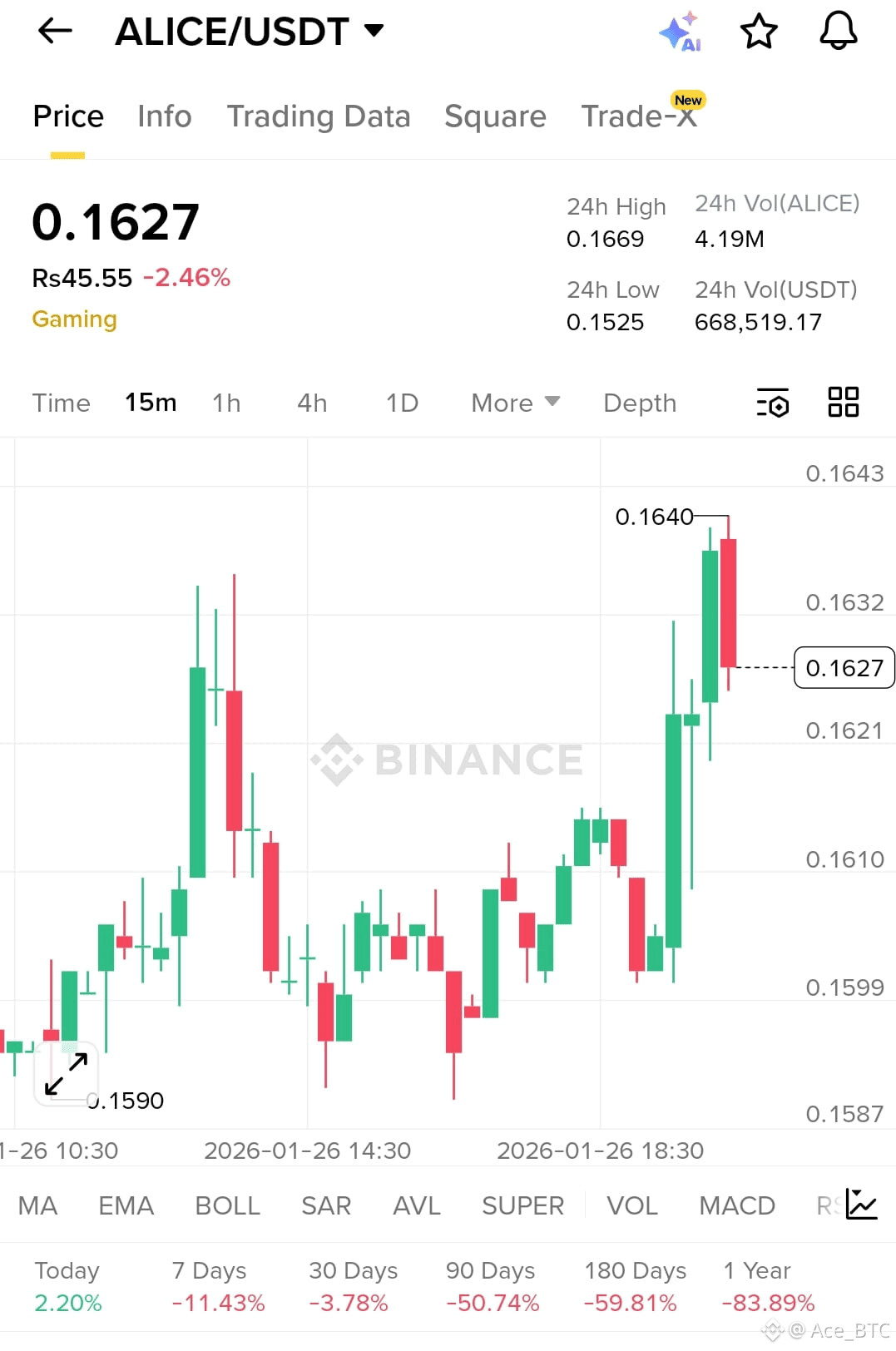The image size is (896, 1351).
Task: Open the indicator search icon above the chart
Action: coord(772,403)
